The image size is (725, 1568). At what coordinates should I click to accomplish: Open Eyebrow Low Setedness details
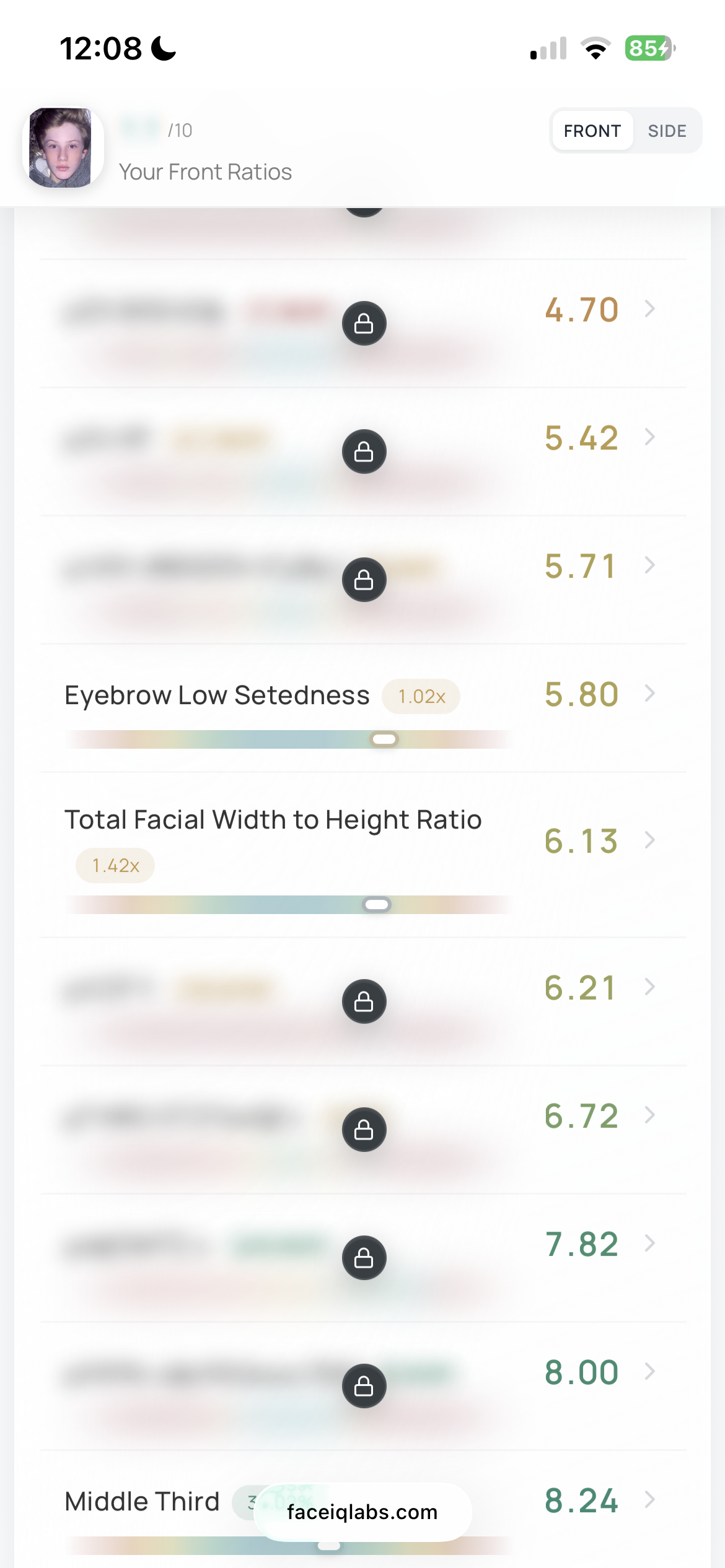(363, 708)
